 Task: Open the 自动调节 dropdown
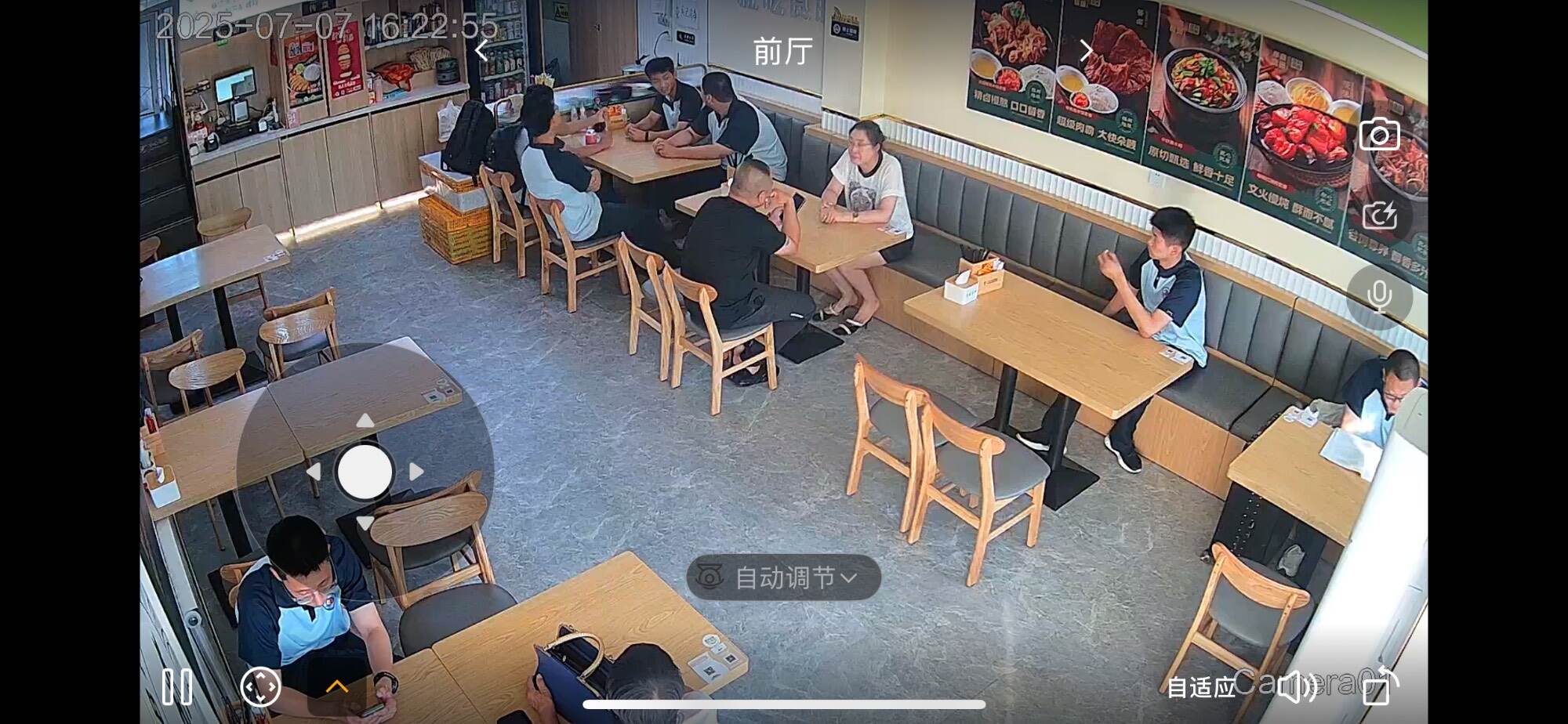pyautogui.click(x=784, y=578)
